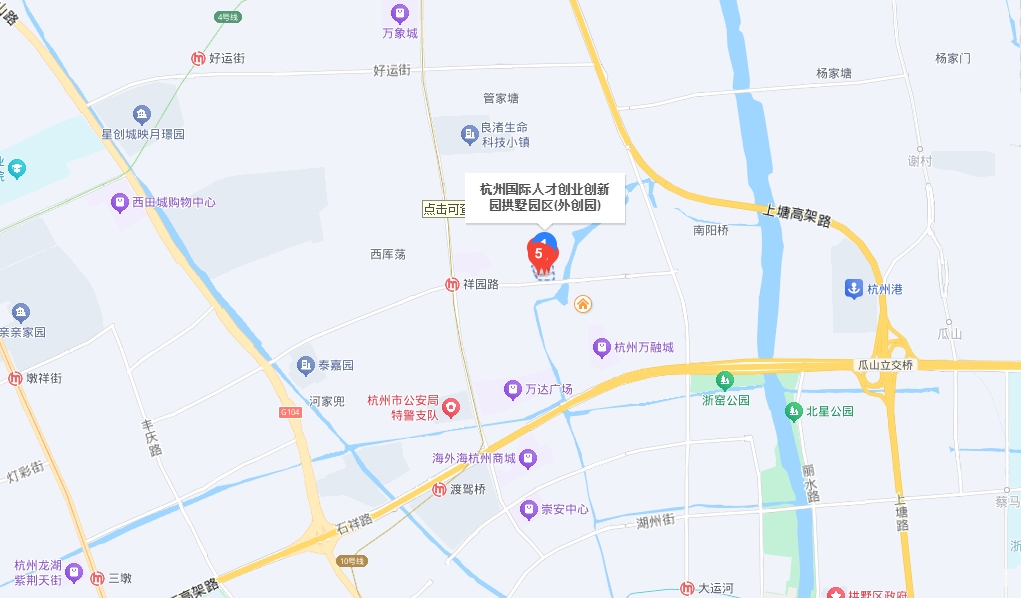Open the 好运街 metro station icon
The width and height of the screenshot is (1021, 598).
pos(198,58)
